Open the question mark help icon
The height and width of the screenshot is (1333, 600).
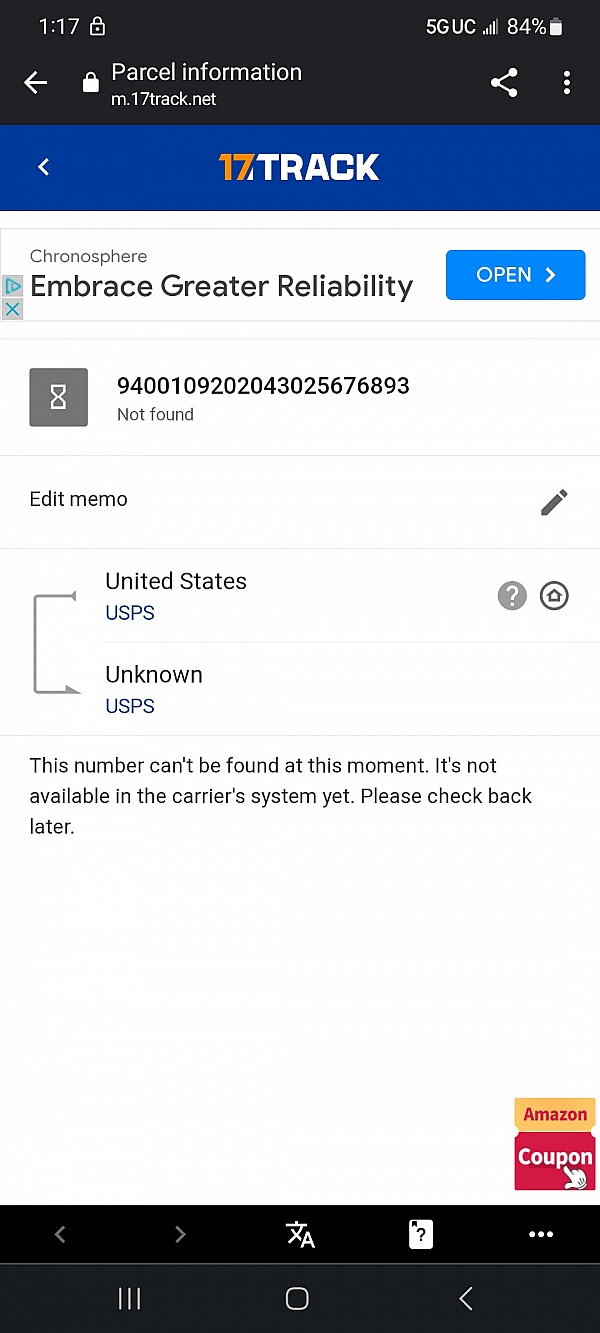click(x=512, y=596)
